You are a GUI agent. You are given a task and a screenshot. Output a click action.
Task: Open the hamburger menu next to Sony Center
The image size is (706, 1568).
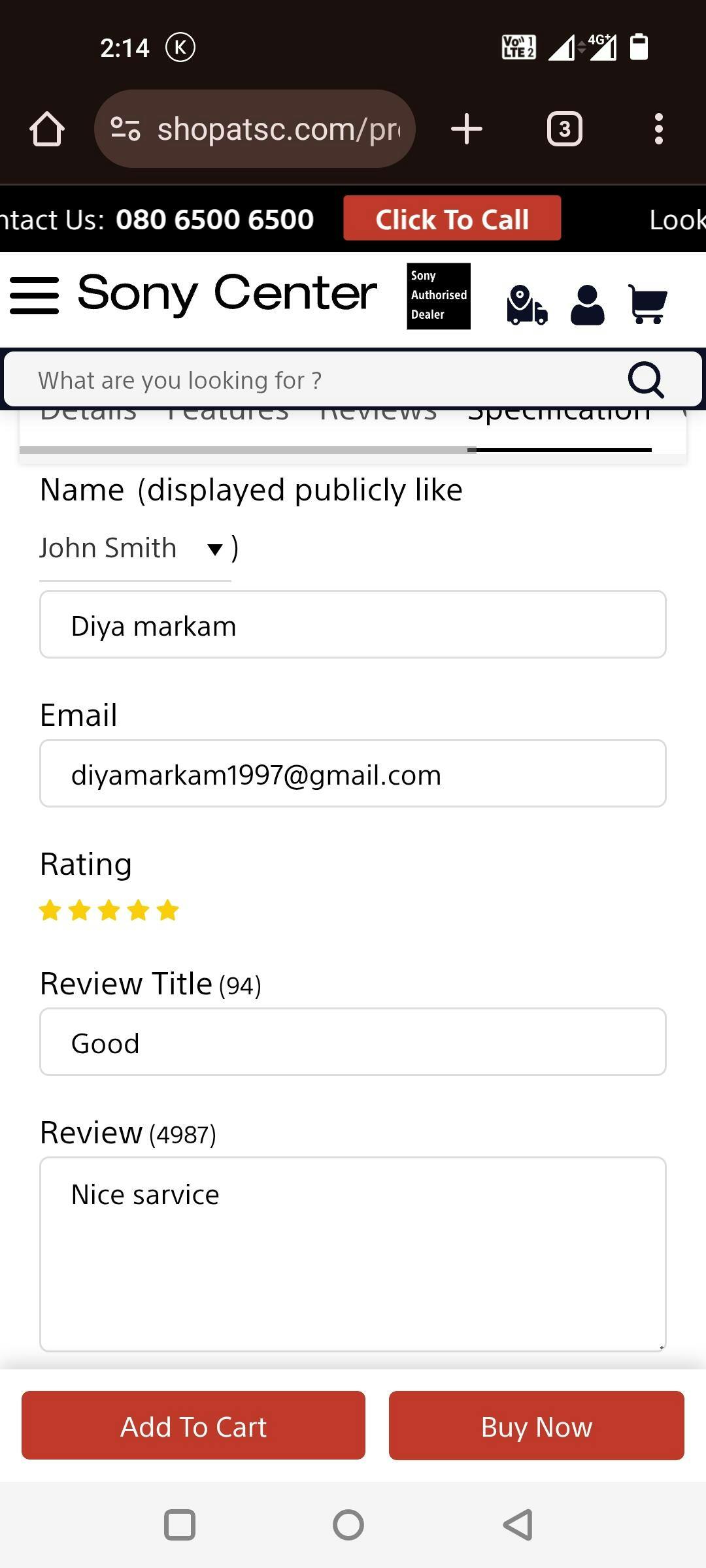(34, 295)
